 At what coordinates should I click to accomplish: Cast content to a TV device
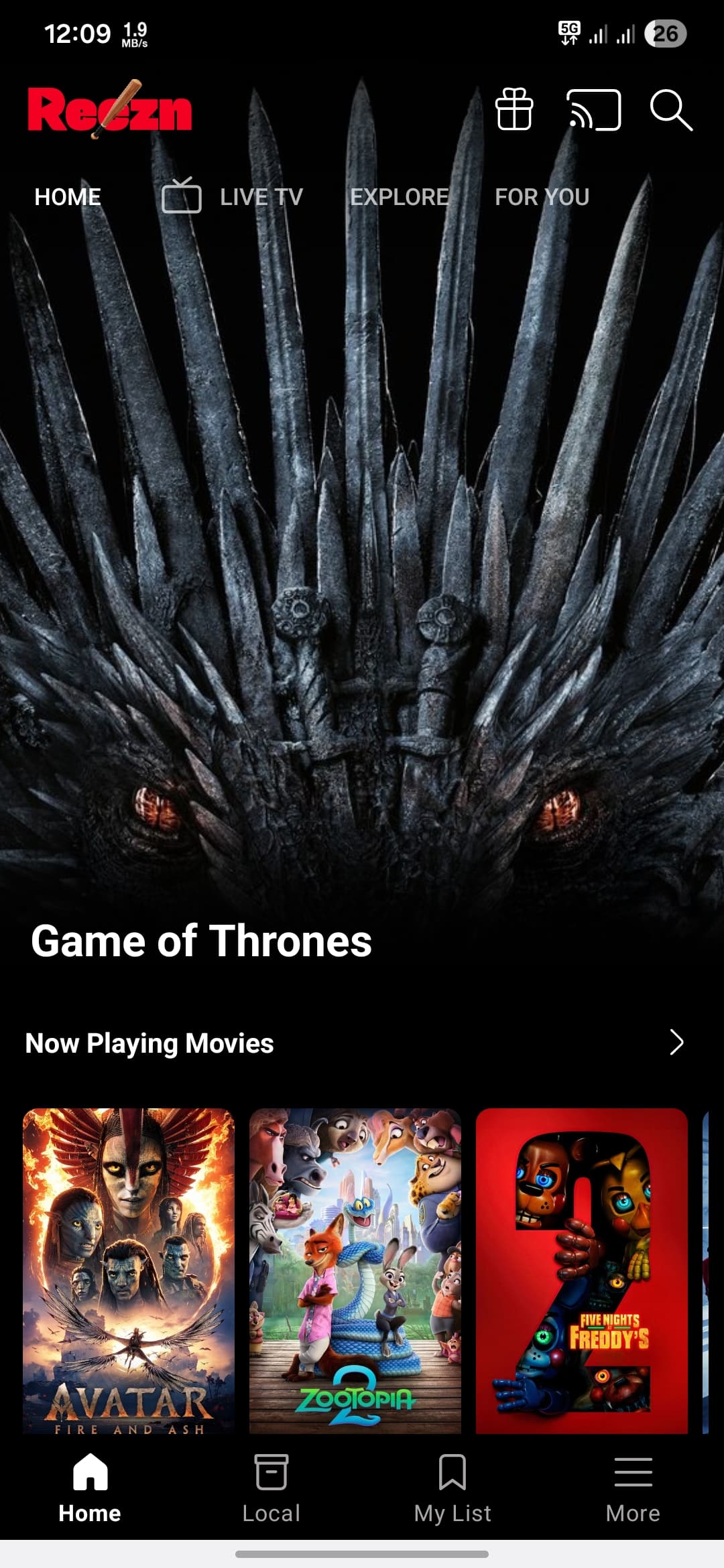coord(593,111)
